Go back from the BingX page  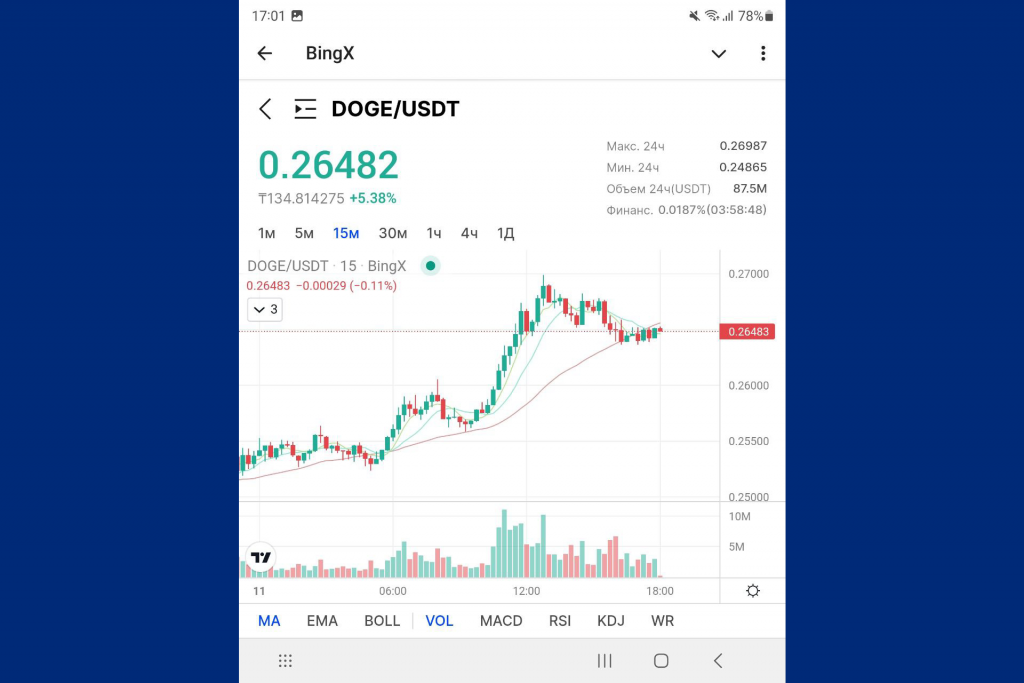[265, 53]
